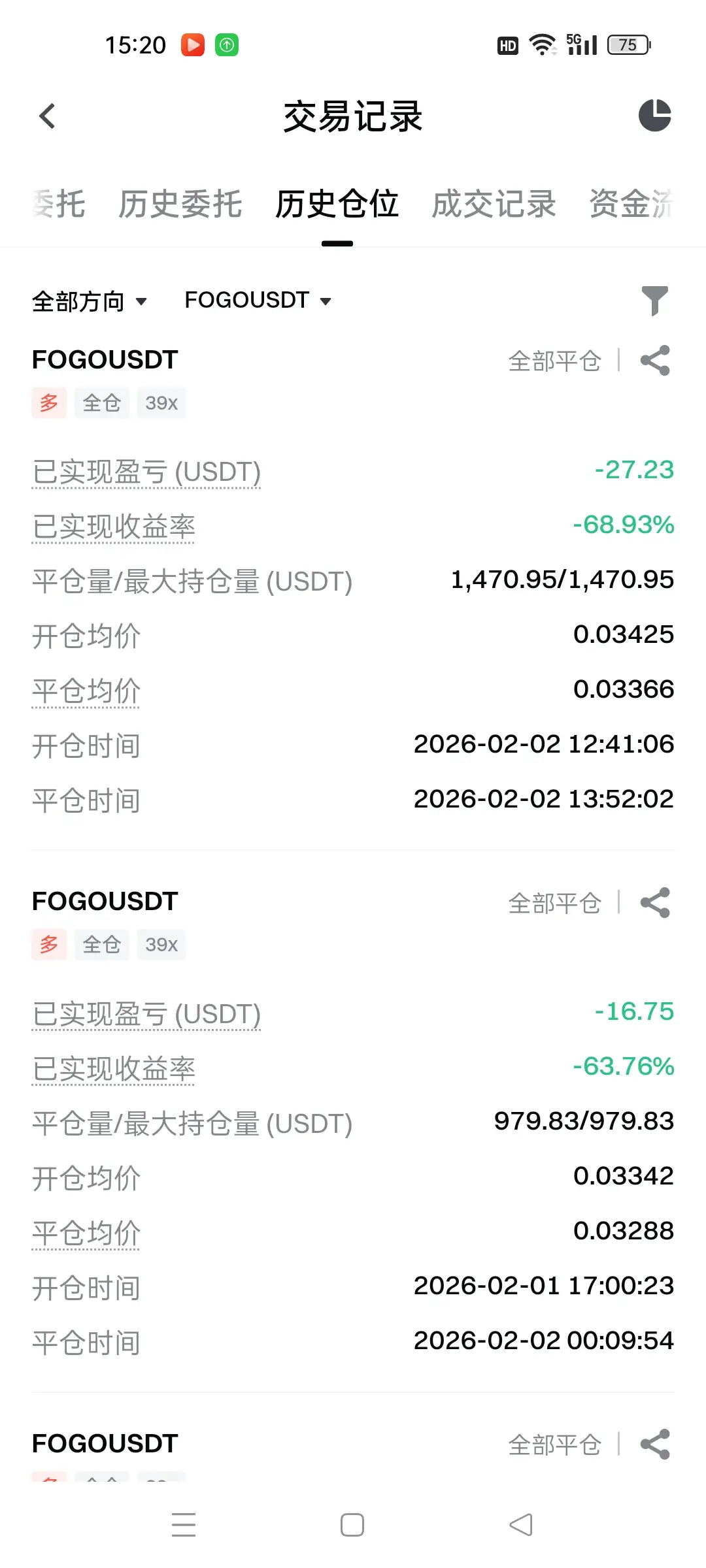Viewport: 706px width, 1568px height.
Task: Select the 历史仓位 tab
Action: coord(337,204)
